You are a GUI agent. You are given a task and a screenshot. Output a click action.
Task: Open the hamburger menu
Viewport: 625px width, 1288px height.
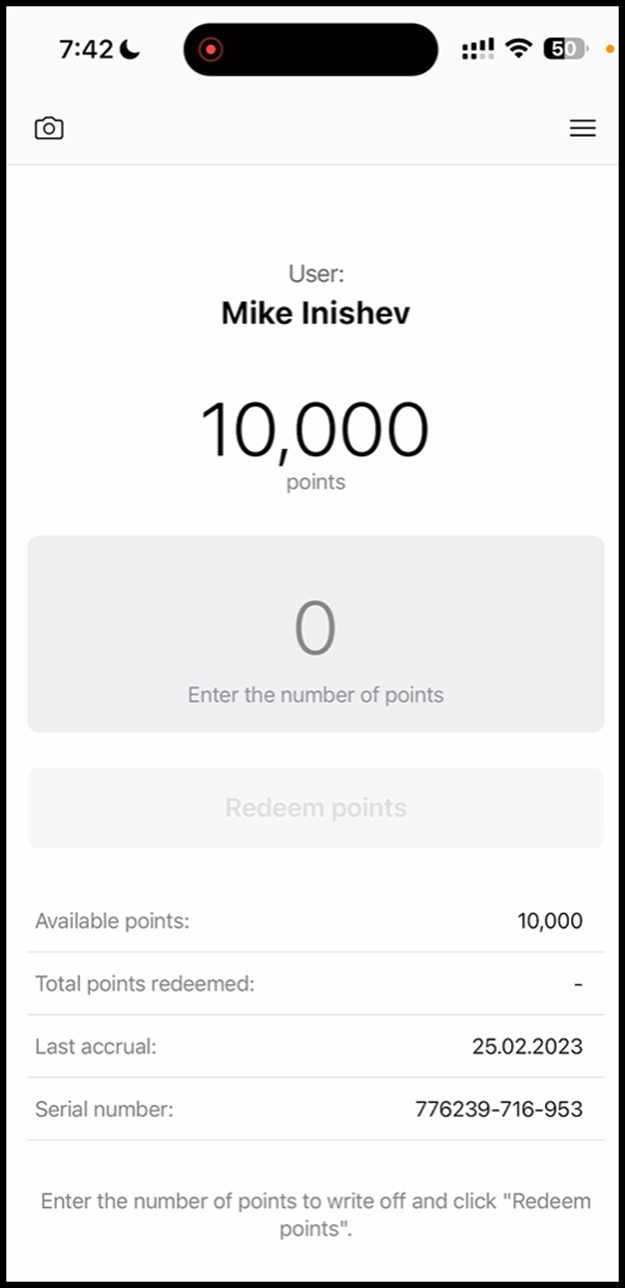pos(582,128)
